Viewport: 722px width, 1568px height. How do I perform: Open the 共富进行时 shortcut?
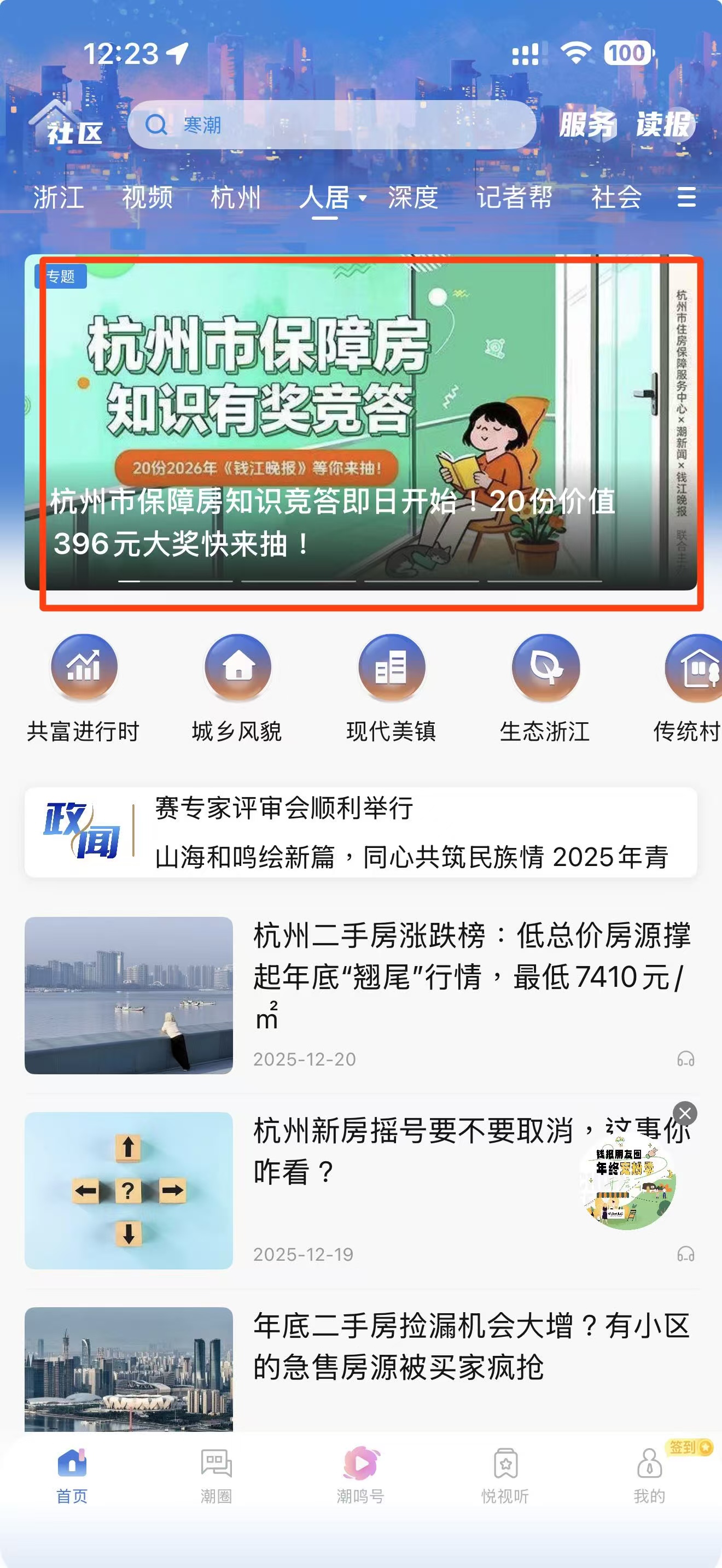(x=83, y=688)
